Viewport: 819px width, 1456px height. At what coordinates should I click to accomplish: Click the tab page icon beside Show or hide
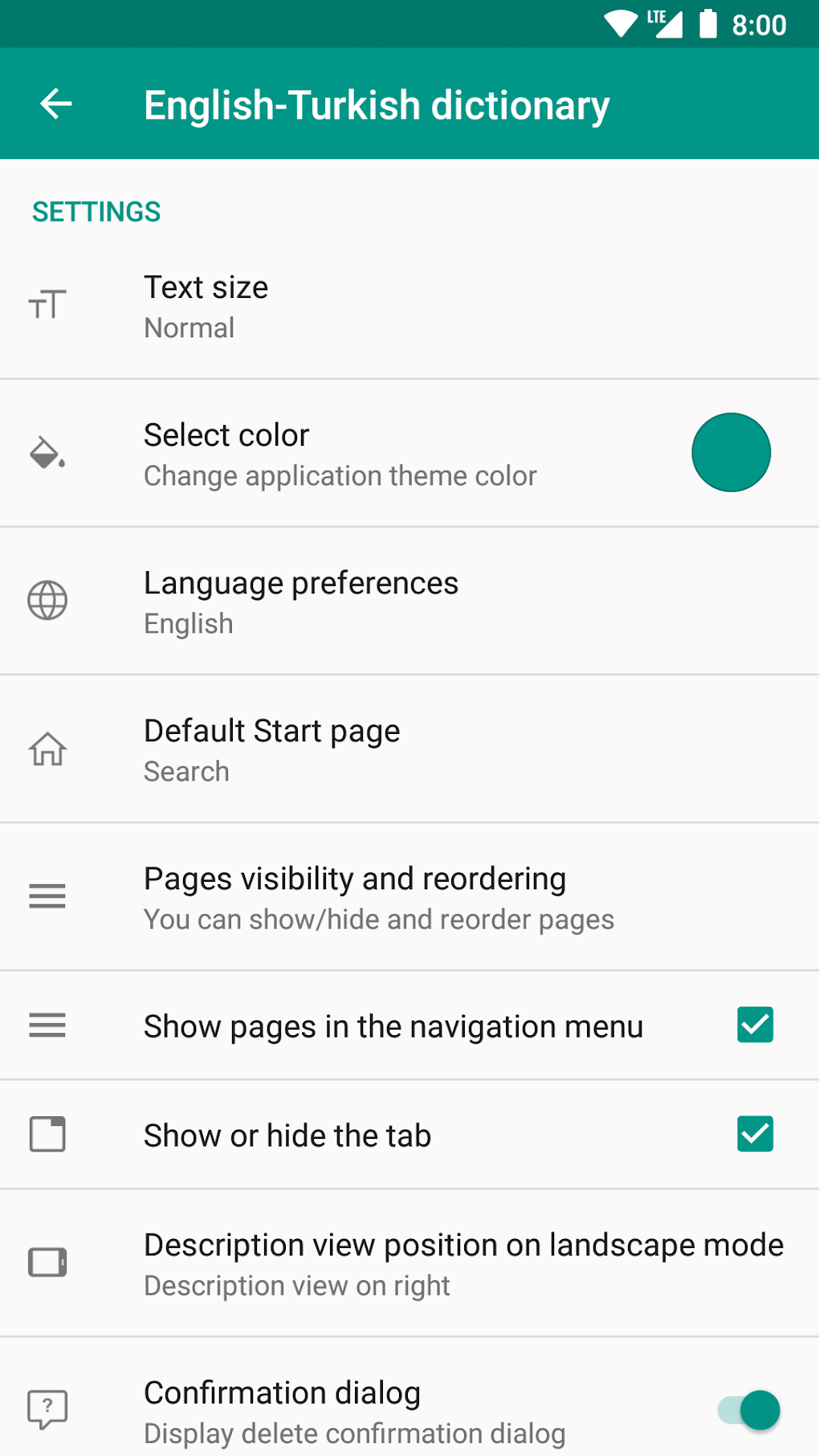click(47, 1134)
